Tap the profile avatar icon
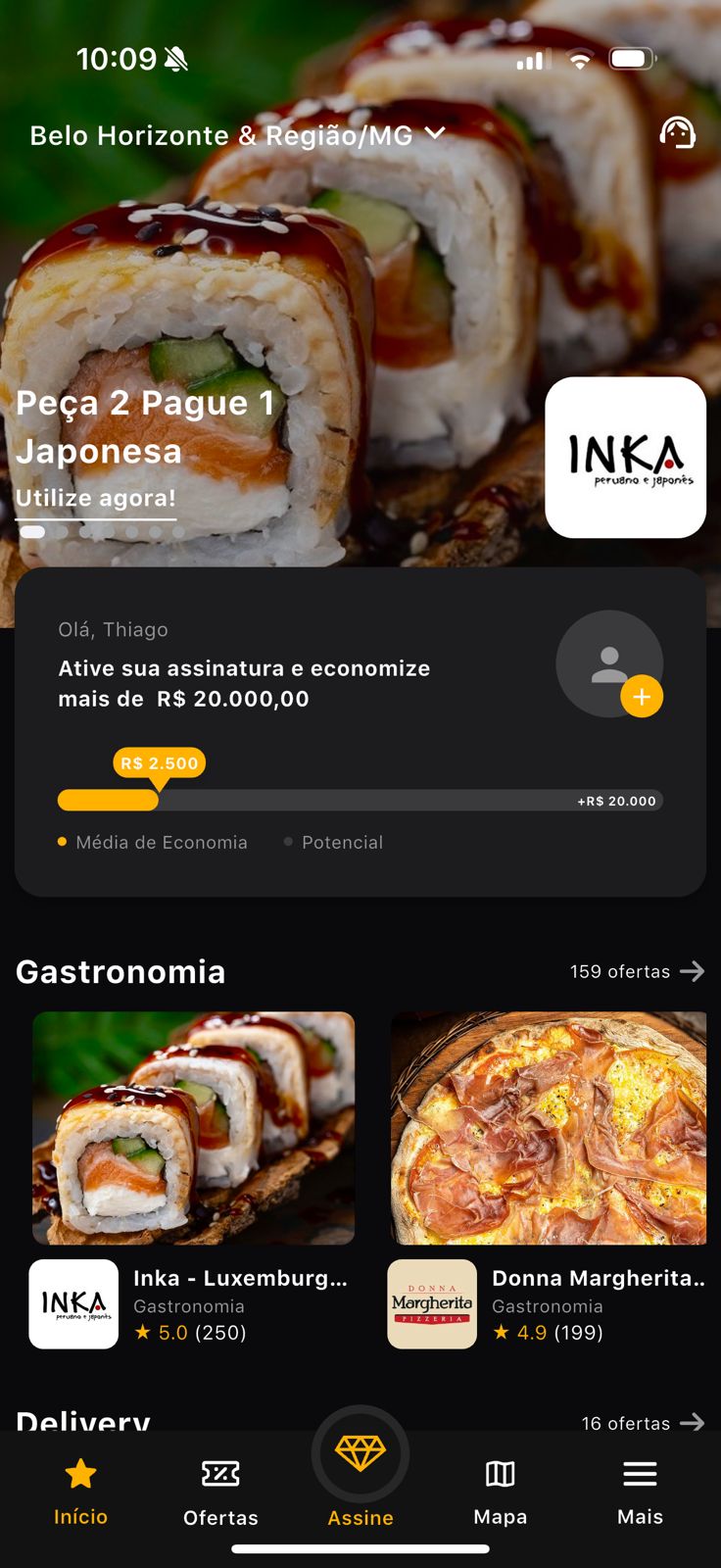 (x=609, y=664)
